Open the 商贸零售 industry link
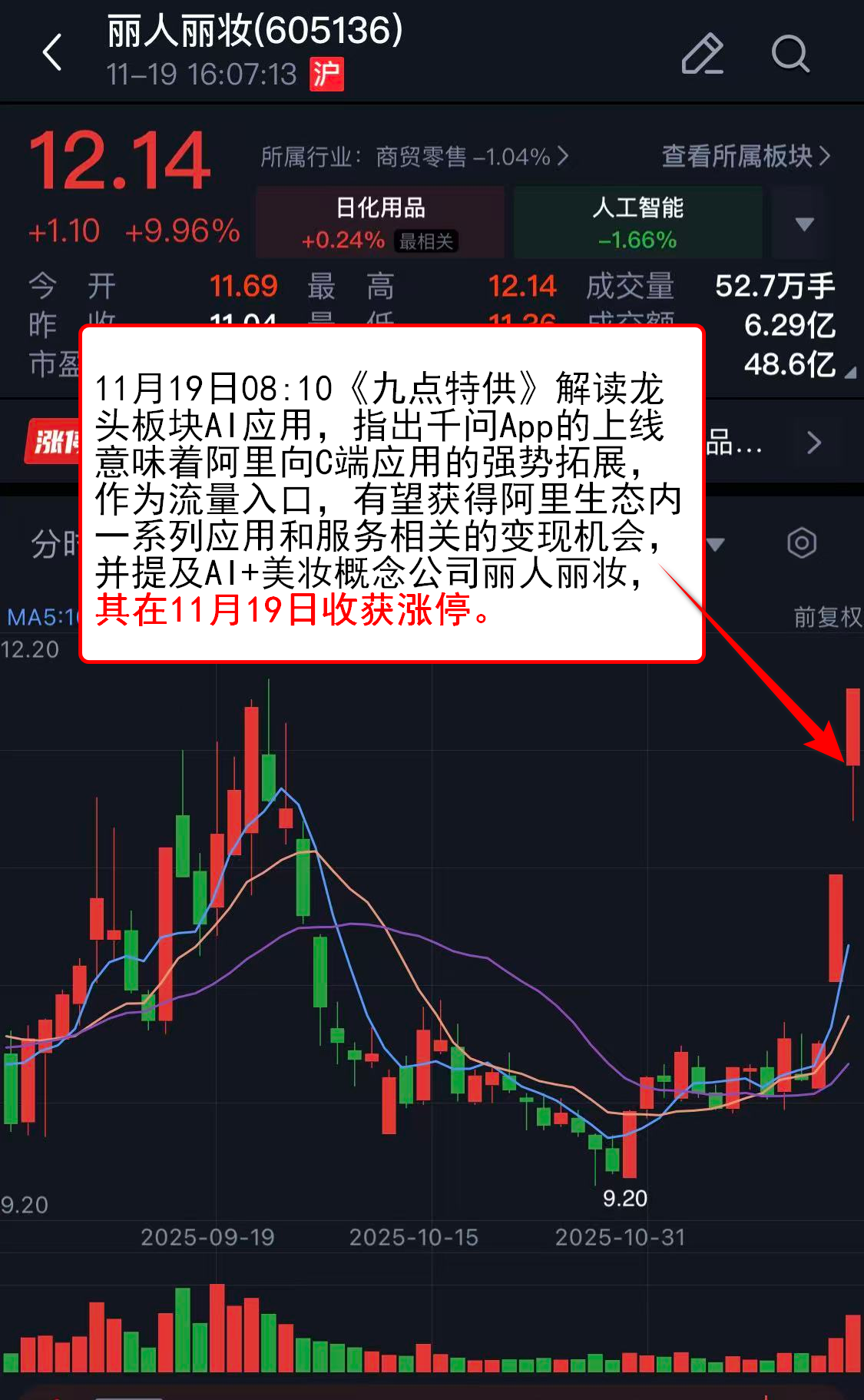Viewport: 864px width, 1400px height. (415, 157)
